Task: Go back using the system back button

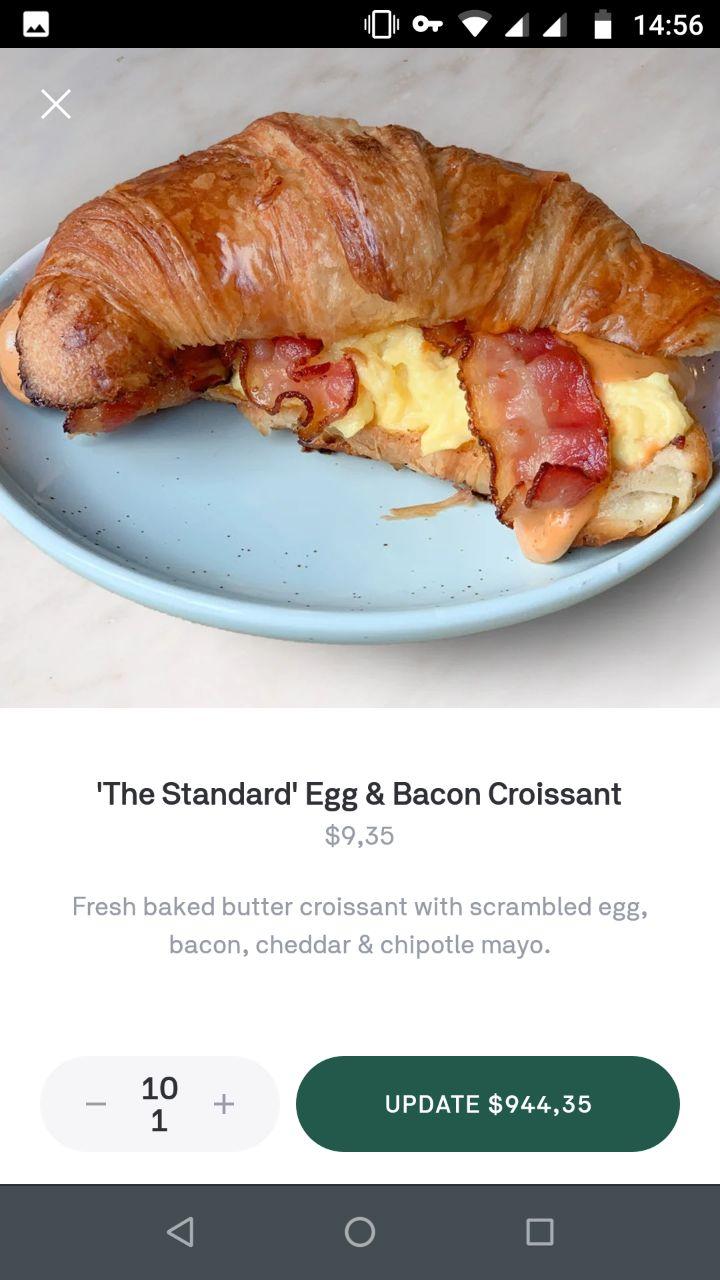Action: 180,1232
